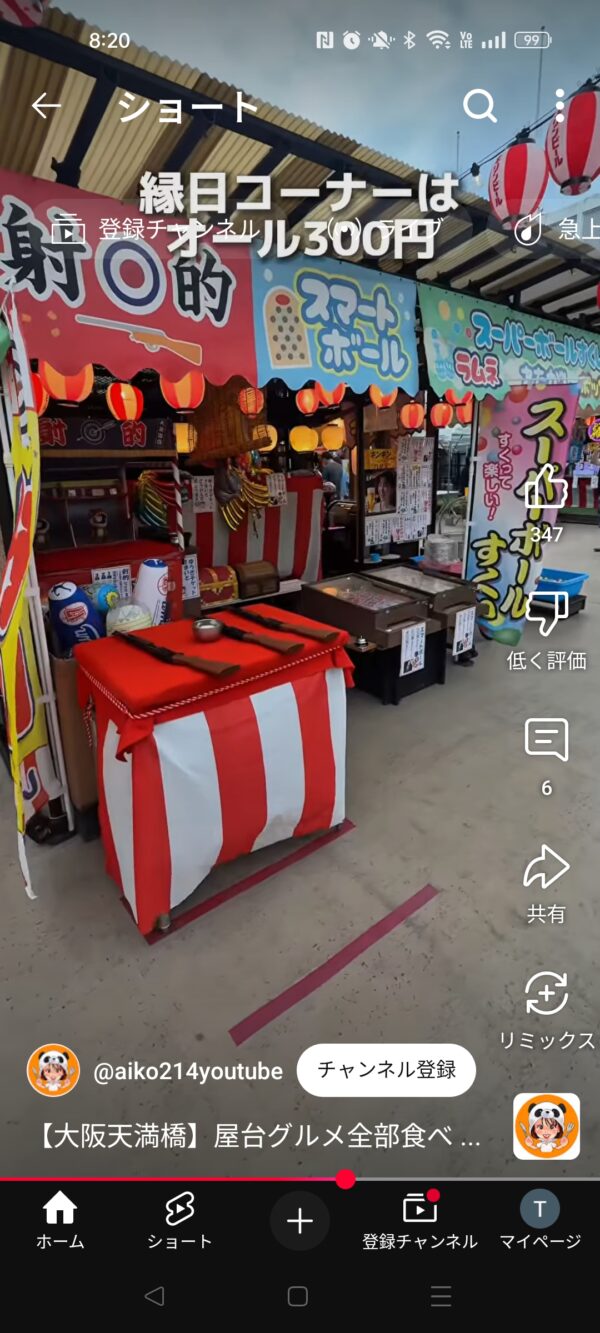Tap the system home button
Viewport: 600px width, 1333px height.
pos(298,1297)
